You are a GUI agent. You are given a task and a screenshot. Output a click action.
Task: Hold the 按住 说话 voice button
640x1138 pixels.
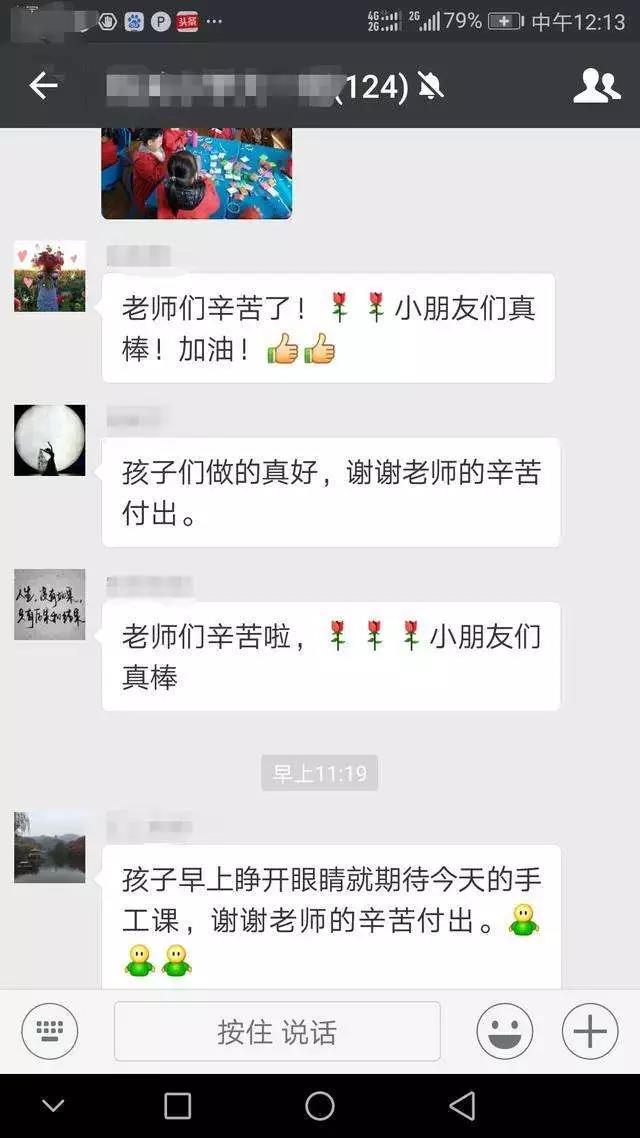[277, 1031]
